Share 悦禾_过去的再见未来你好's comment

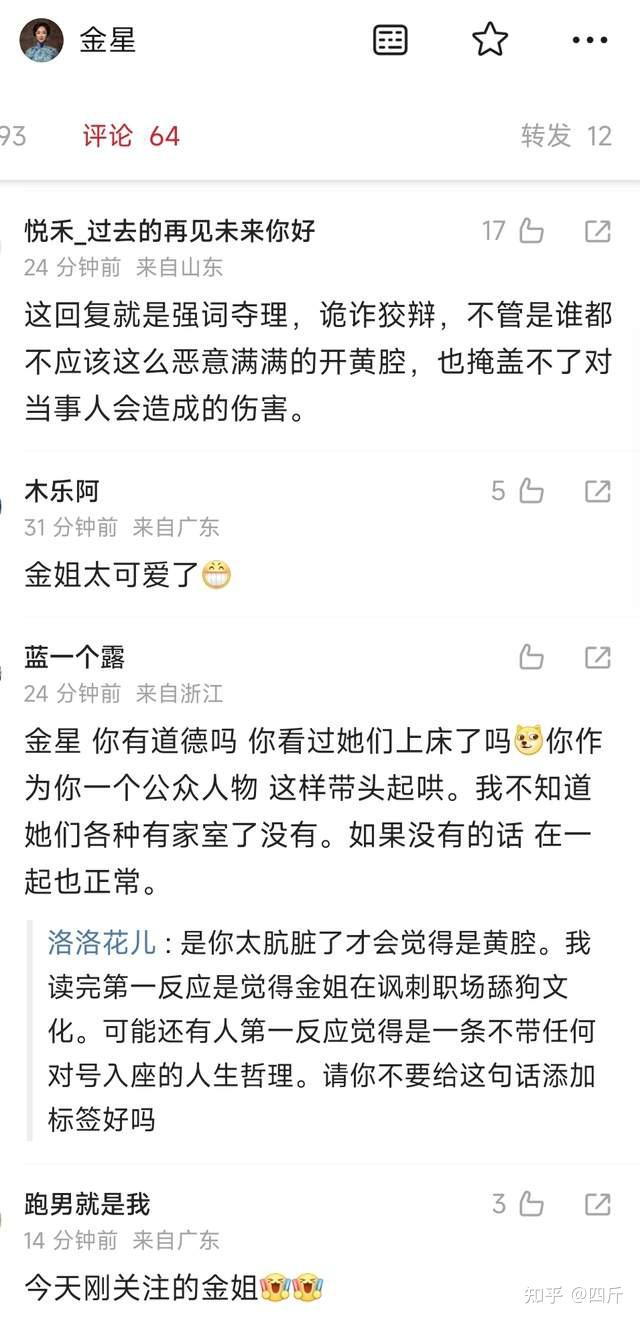tap(597, 232)
